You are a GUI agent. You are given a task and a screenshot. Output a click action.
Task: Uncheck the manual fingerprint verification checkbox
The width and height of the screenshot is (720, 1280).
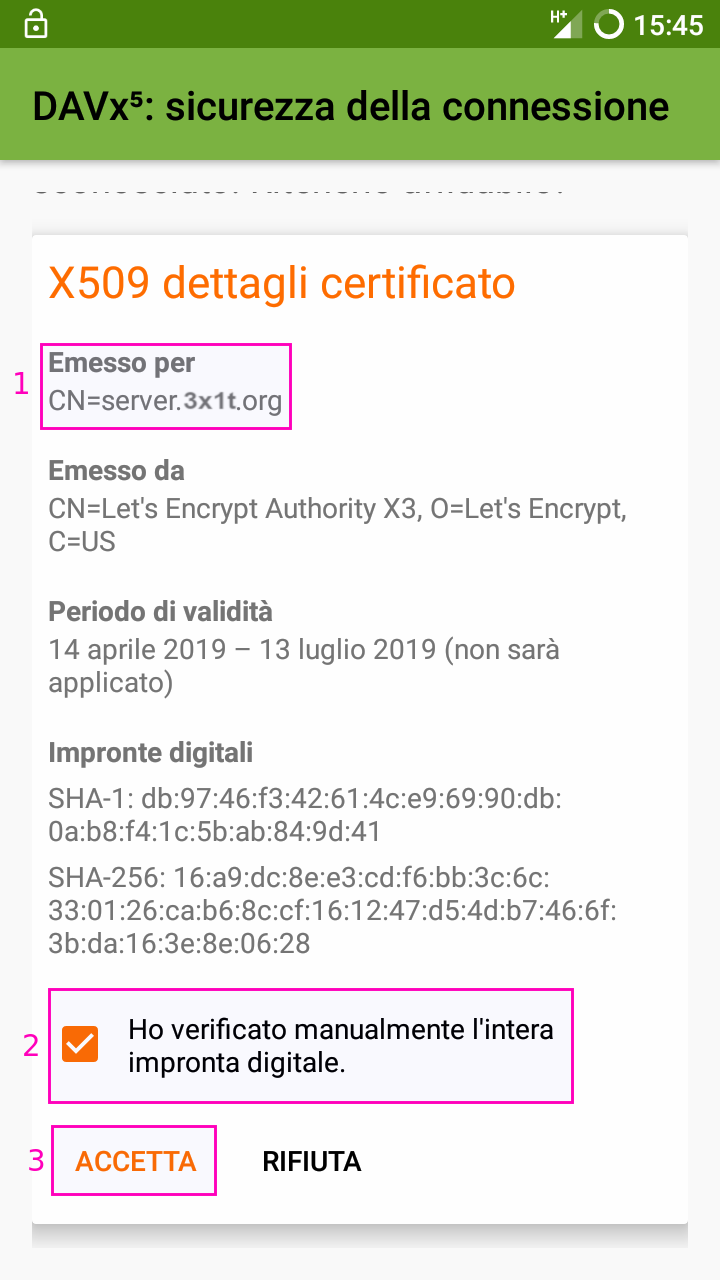pos(80,1045)
